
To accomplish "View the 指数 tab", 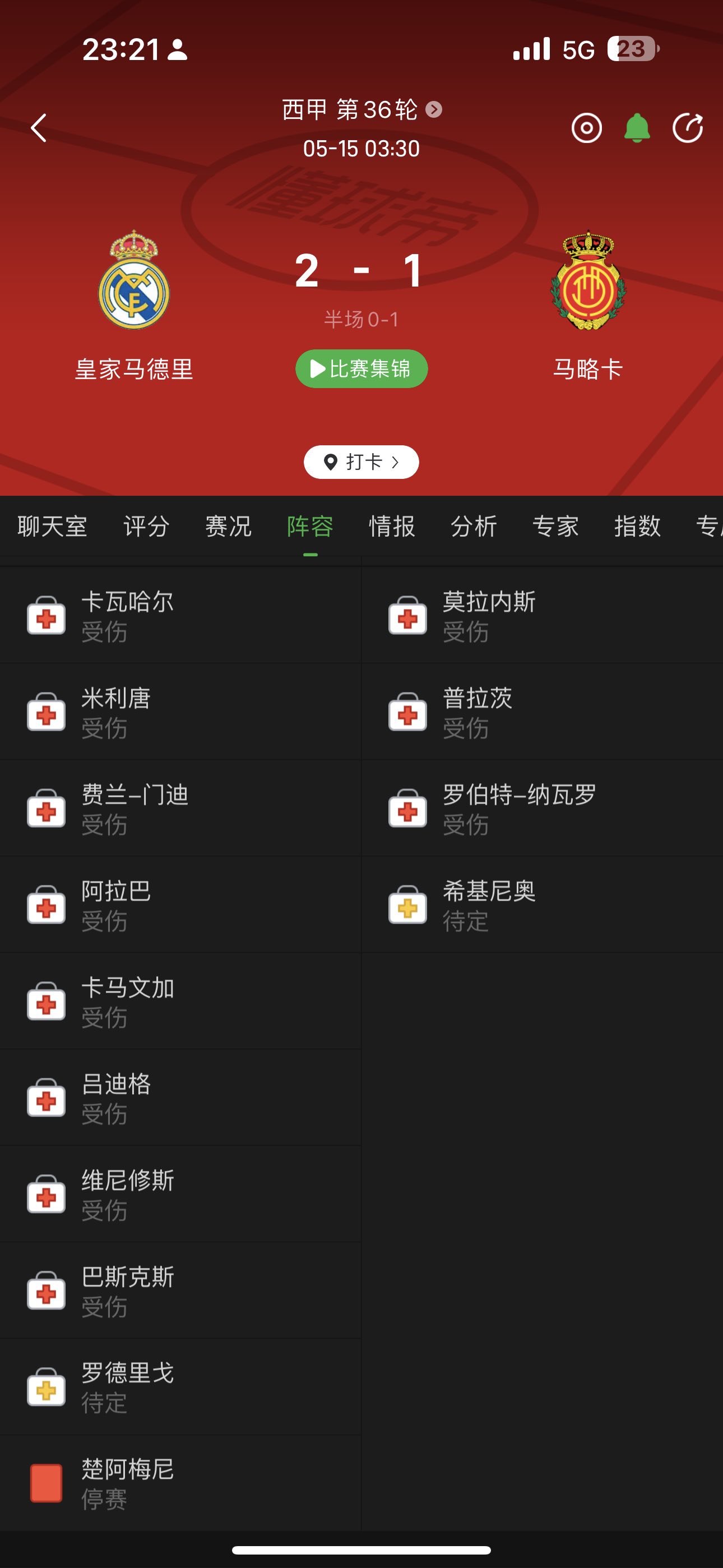I will (x=637, y=526).
